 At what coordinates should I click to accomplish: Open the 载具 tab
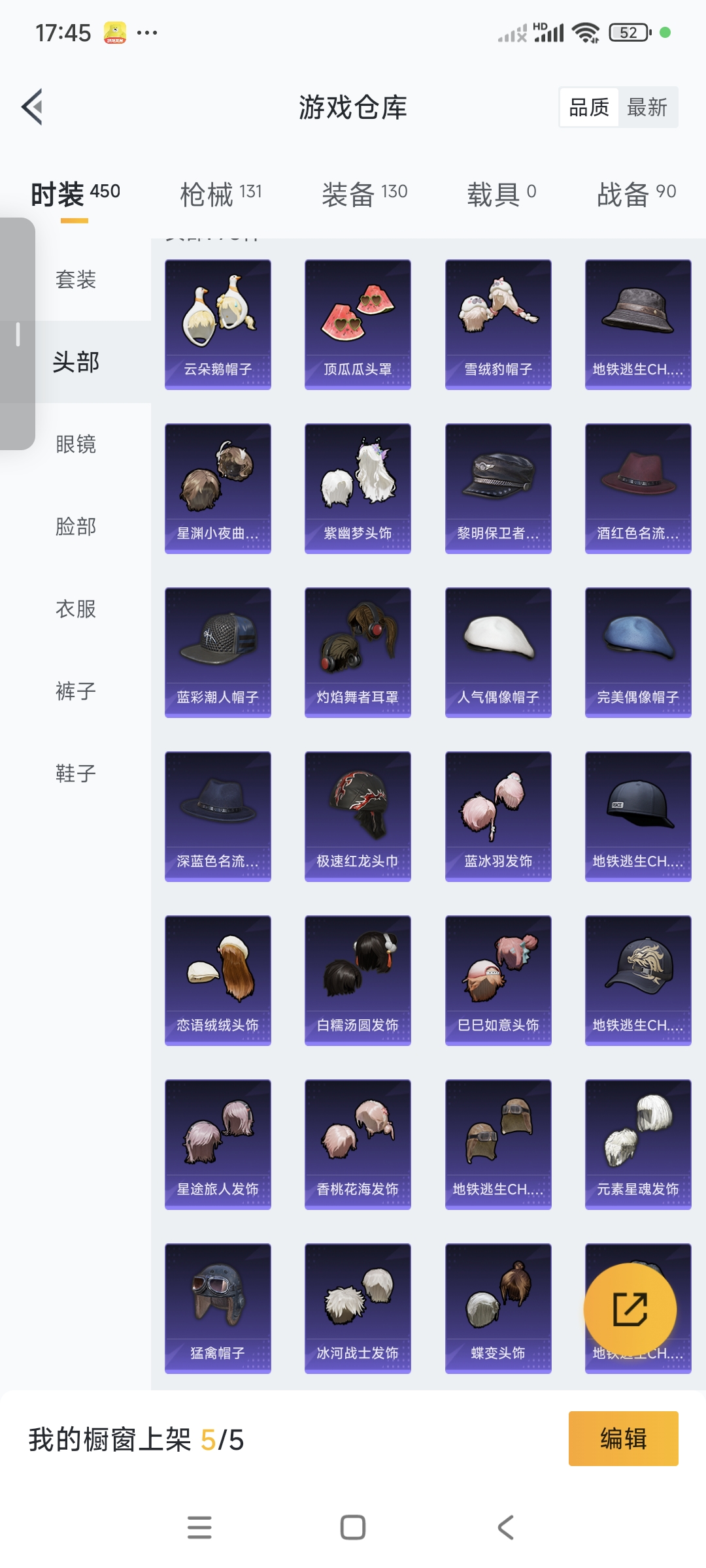501,194
